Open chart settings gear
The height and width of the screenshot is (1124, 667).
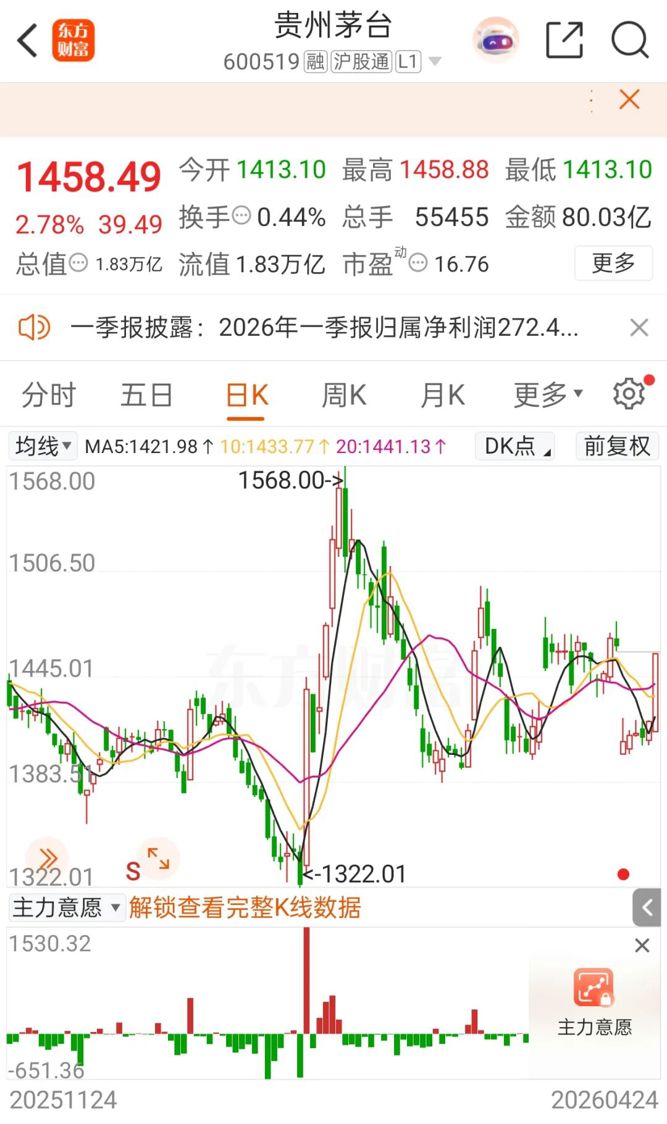click(629, 395)
